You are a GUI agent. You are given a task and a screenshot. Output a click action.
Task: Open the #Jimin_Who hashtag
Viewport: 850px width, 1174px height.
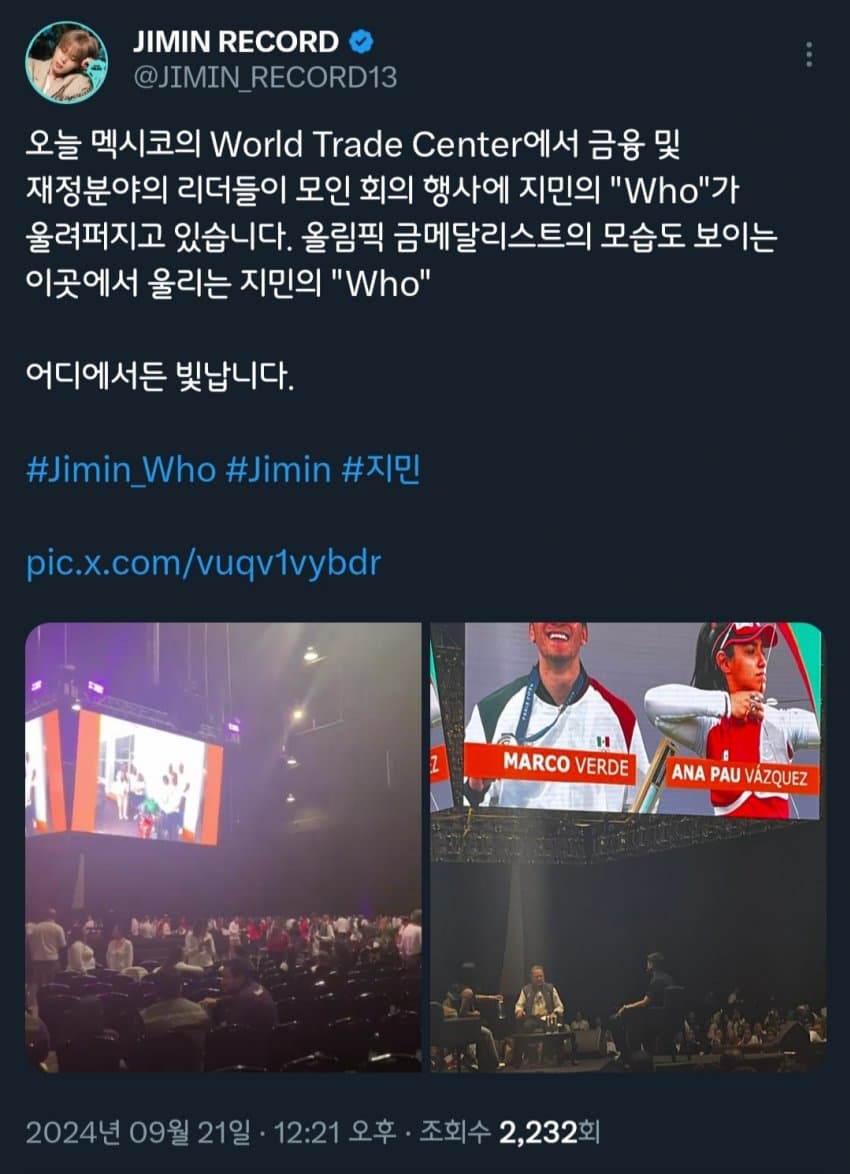[x=121, y=469]
